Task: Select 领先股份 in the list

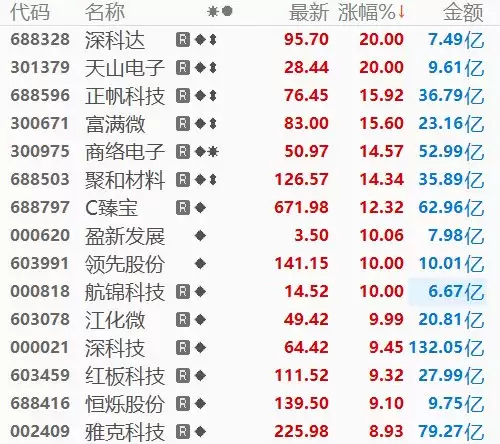Action: tap(247, 264)
